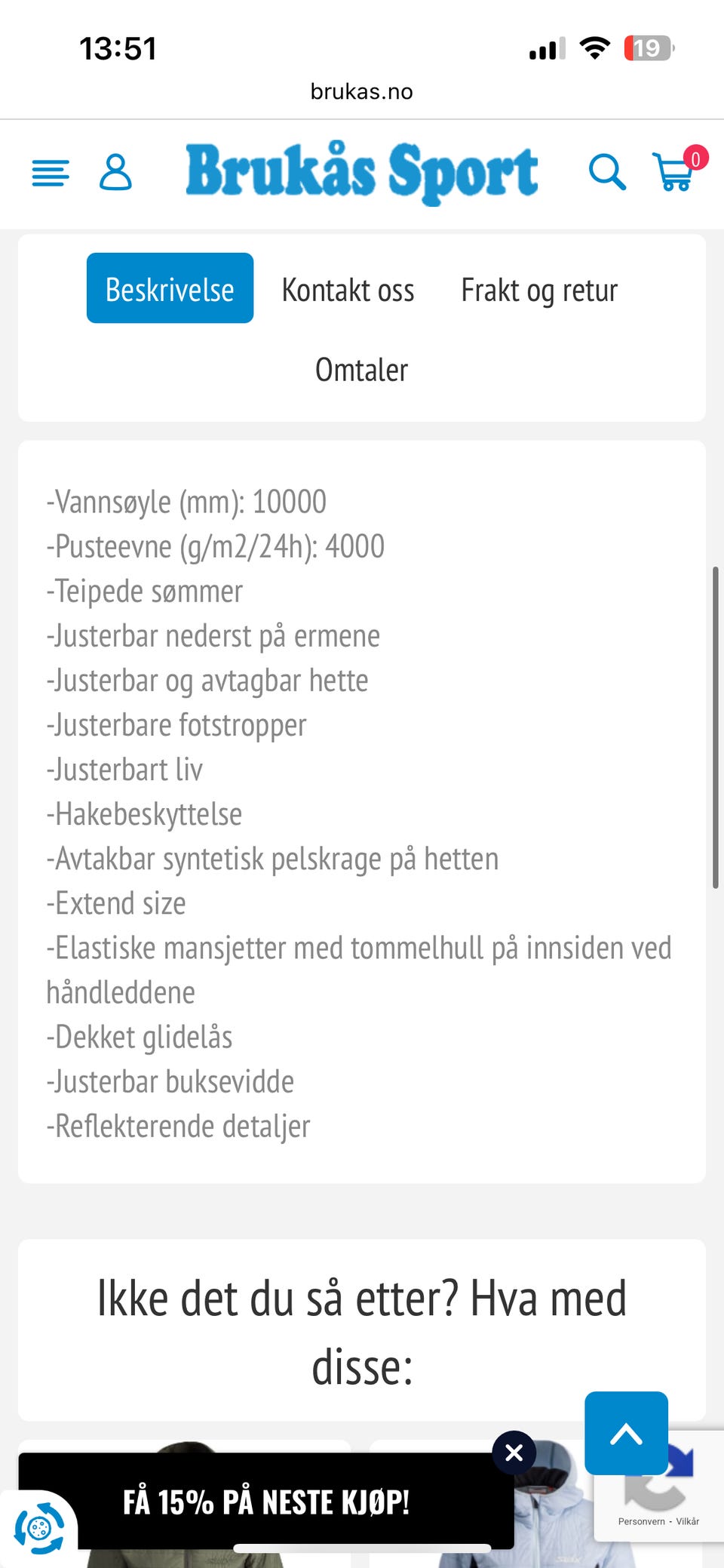This screenshot has width=724, height=1568.
Task: Select the Beskrivelse tab
Action: (170, 289)
